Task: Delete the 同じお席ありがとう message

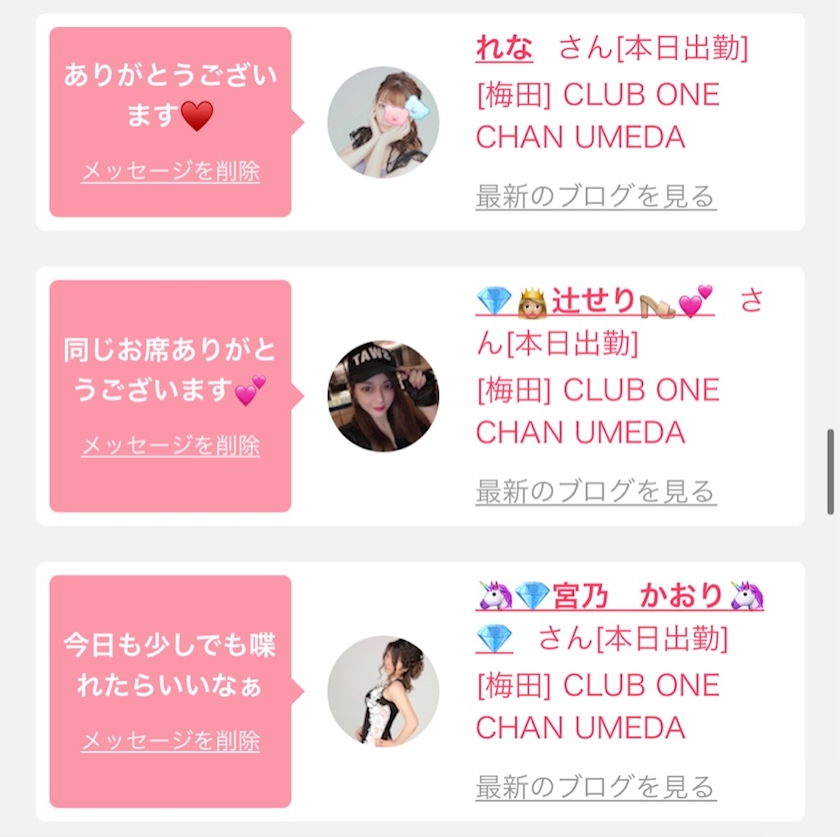Action: (x=170, y=446)
